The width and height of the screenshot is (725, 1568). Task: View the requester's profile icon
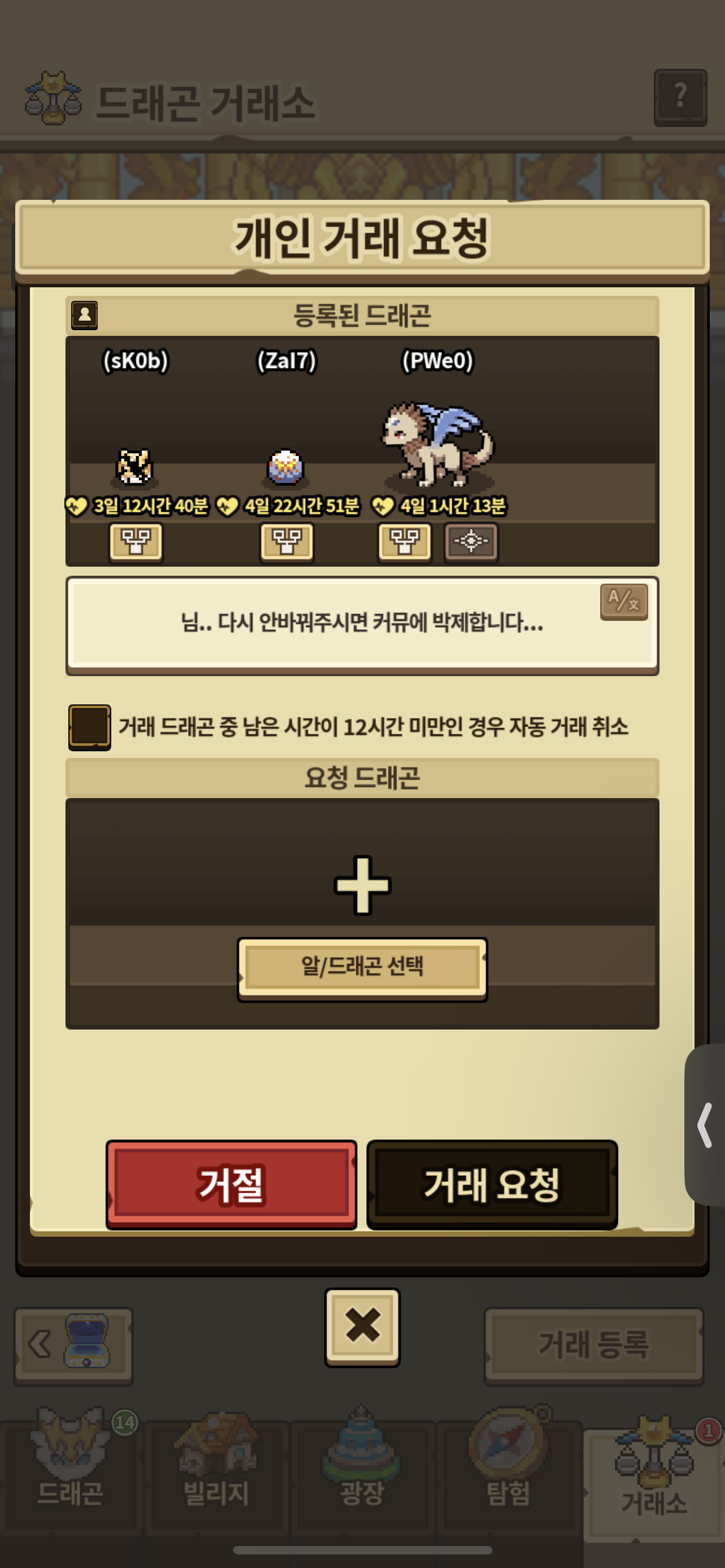85,316
